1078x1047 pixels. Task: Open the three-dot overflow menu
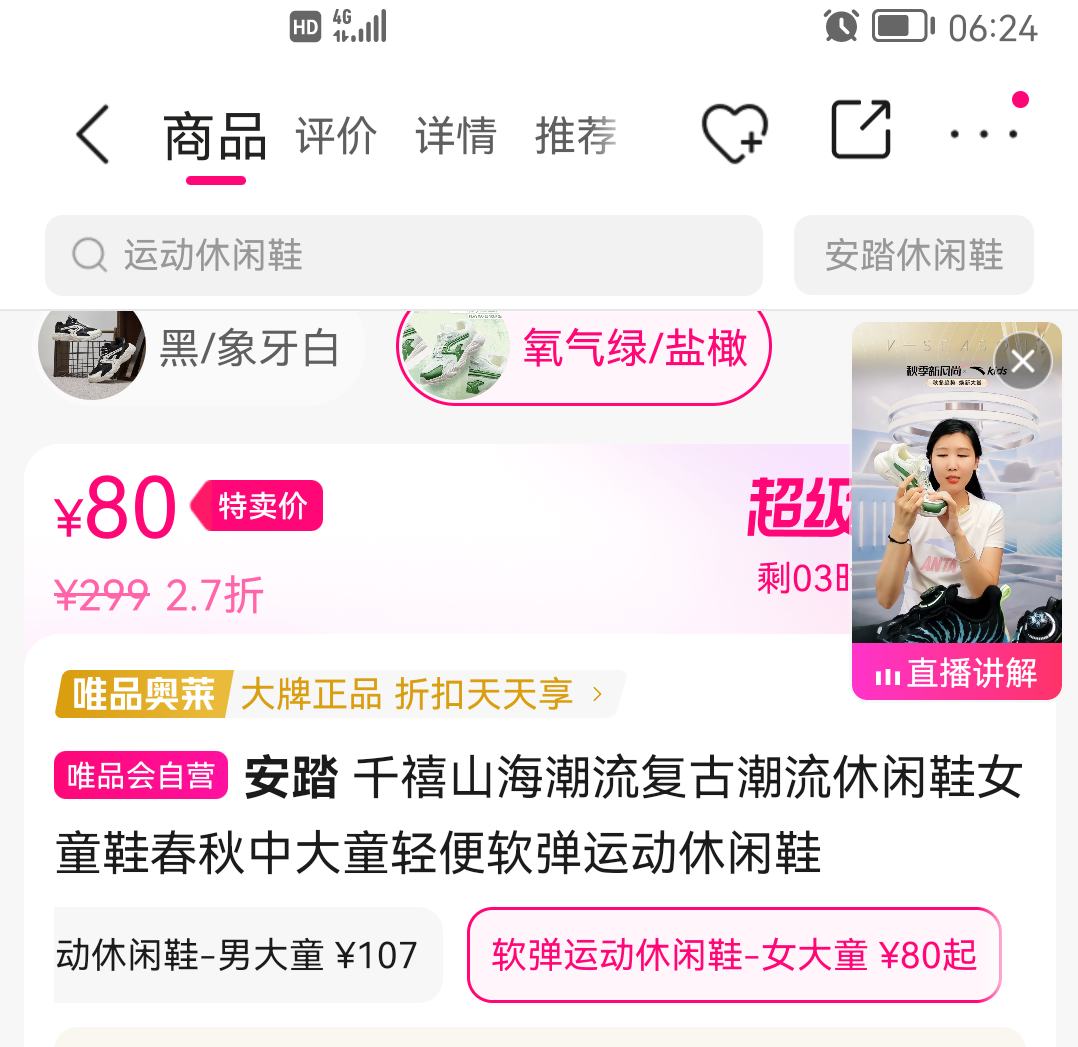click(x=984, y=133)
